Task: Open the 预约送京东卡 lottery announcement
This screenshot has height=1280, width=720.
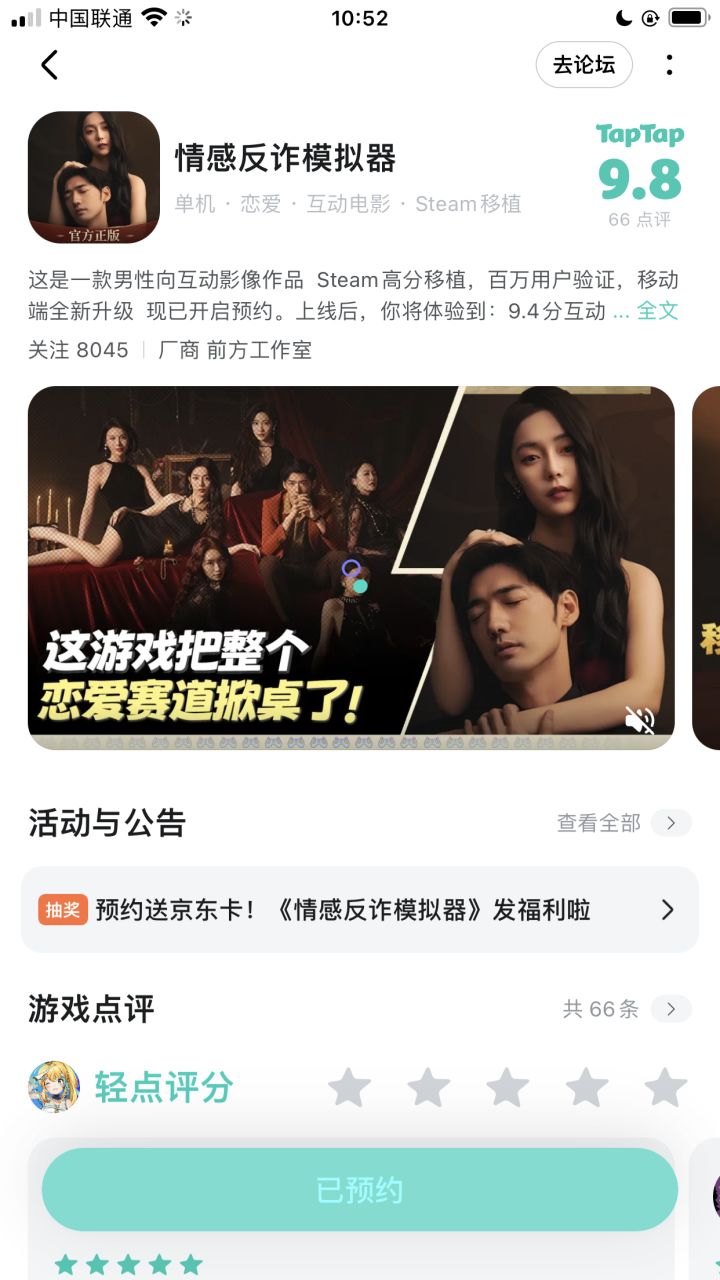Action: [x=360, y=910]
